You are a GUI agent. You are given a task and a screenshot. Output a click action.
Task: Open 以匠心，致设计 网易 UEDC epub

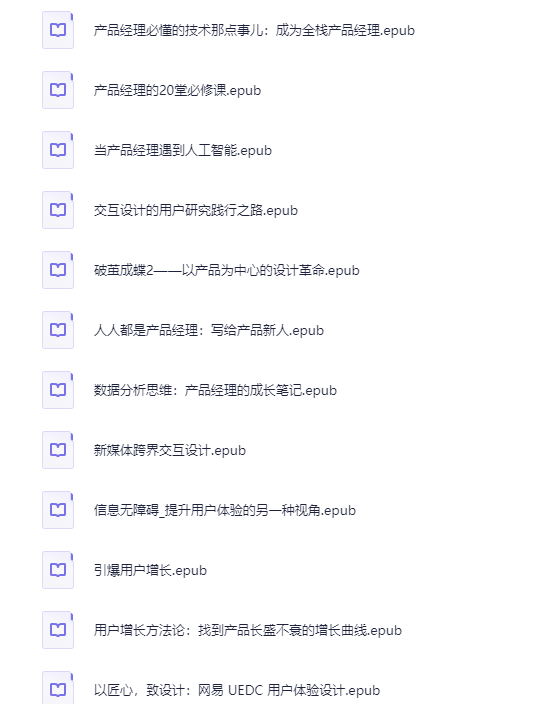[x=237, y=689]
